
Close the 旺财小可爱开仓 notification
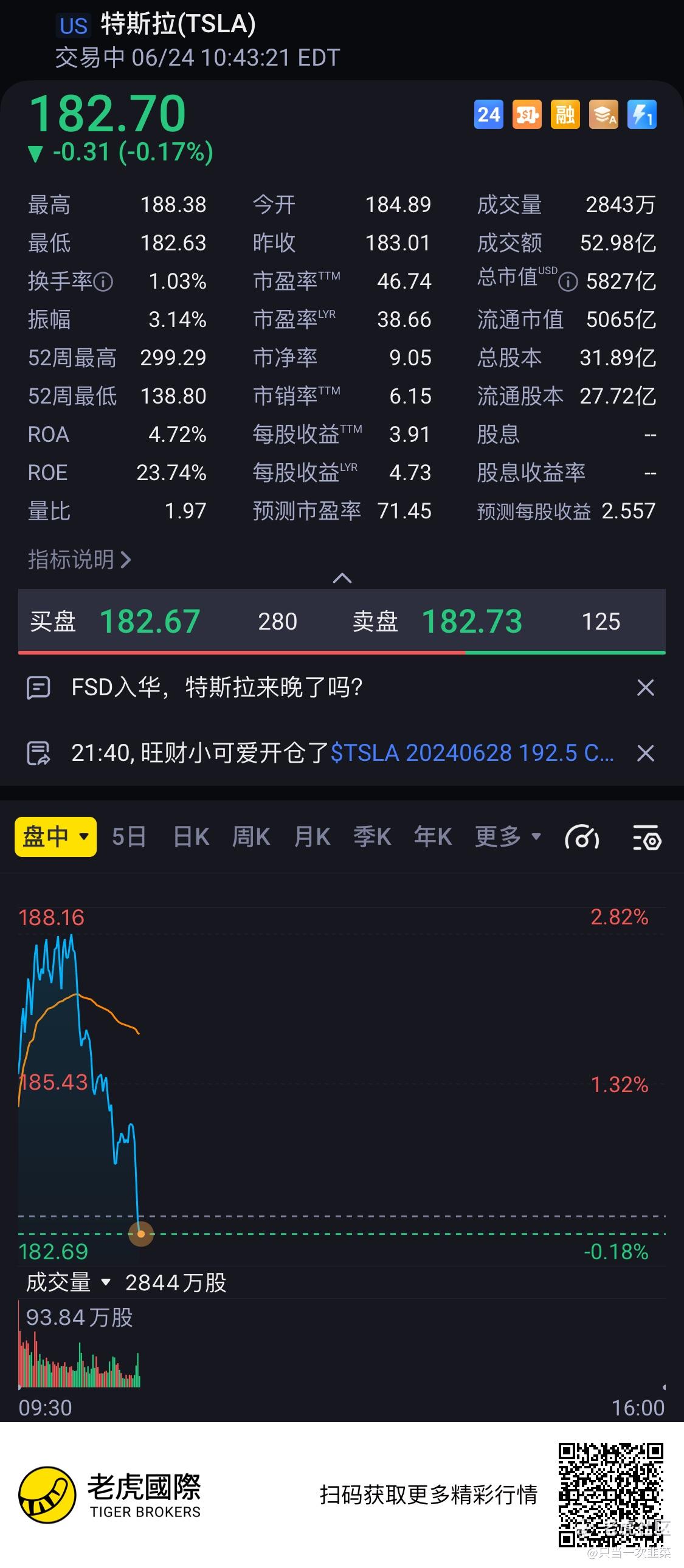click(x=645, y=754)
